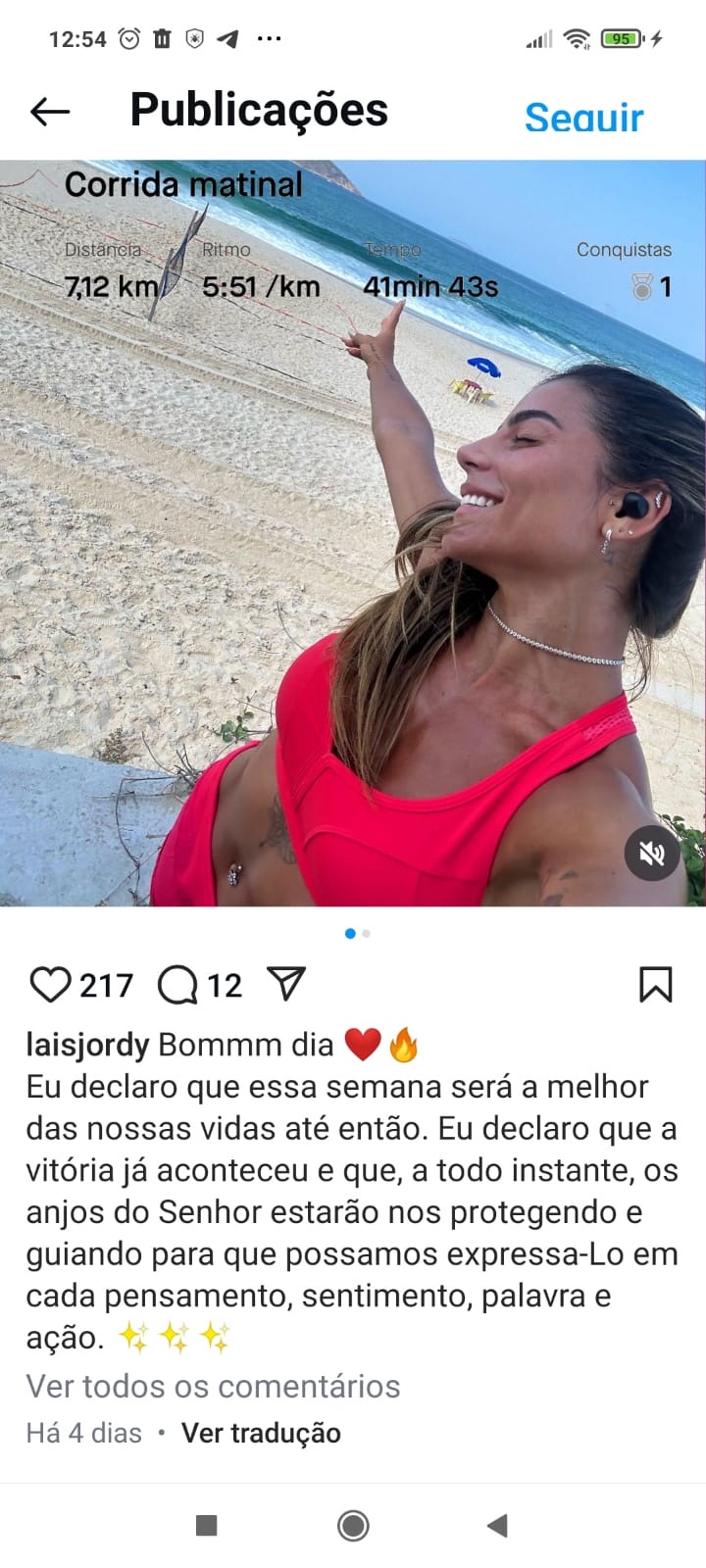This screenshot has width=706, height=1568.
Task: Unmute the video sound
Action: 652,854
